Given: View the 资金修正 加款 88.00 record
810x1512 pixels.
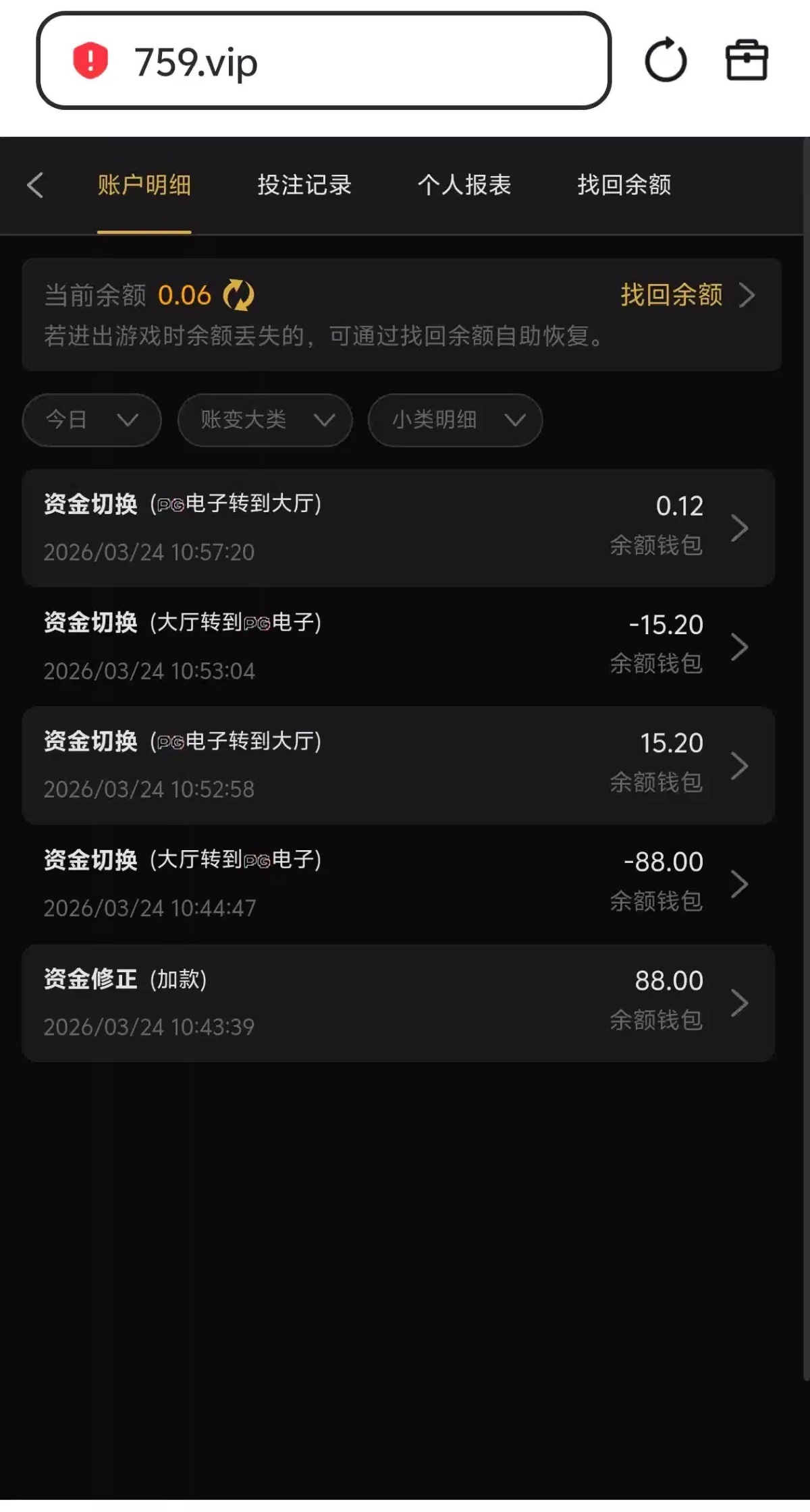Looking at the screenshot, I should pyautogui.click(x=398, y=1003).
